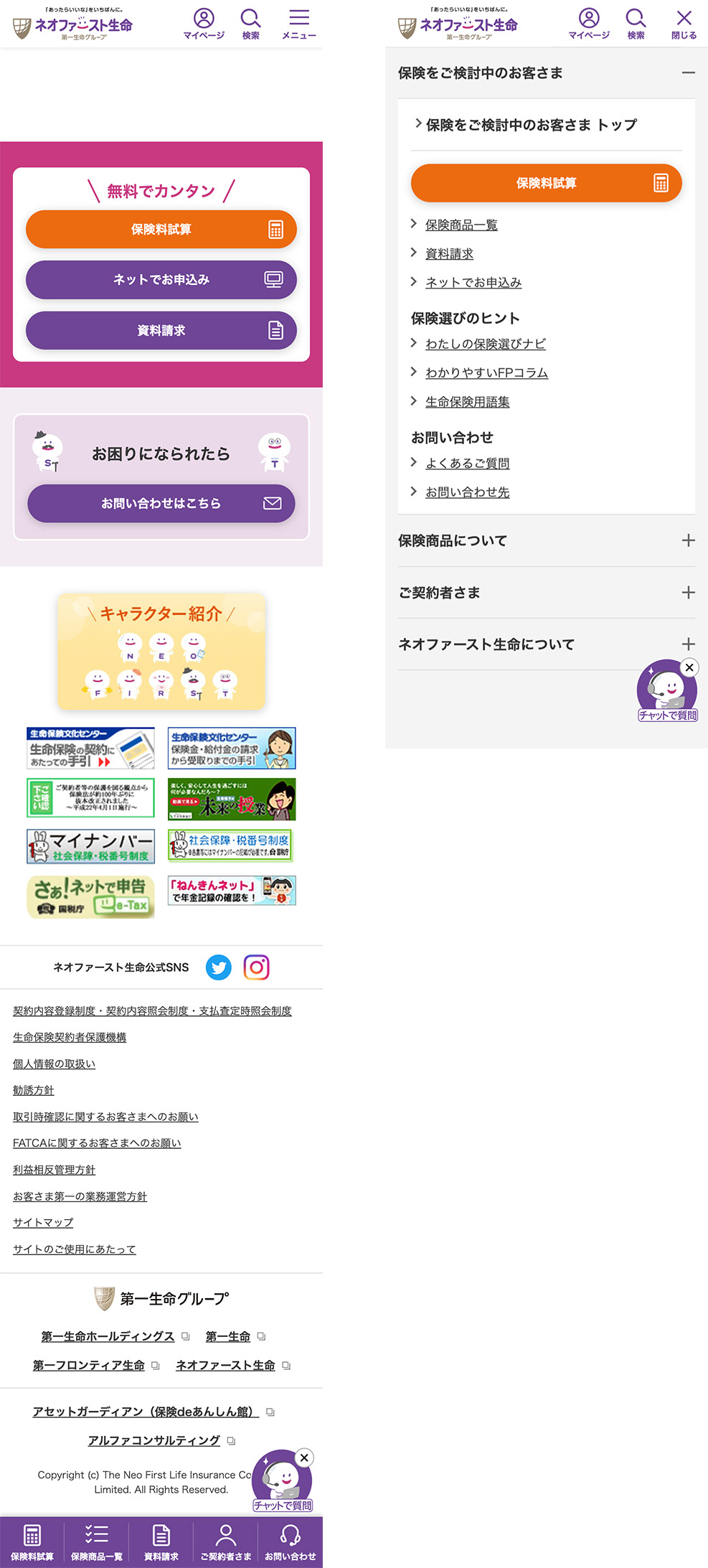Open the 生命保険用語集 glossary link

467,402
